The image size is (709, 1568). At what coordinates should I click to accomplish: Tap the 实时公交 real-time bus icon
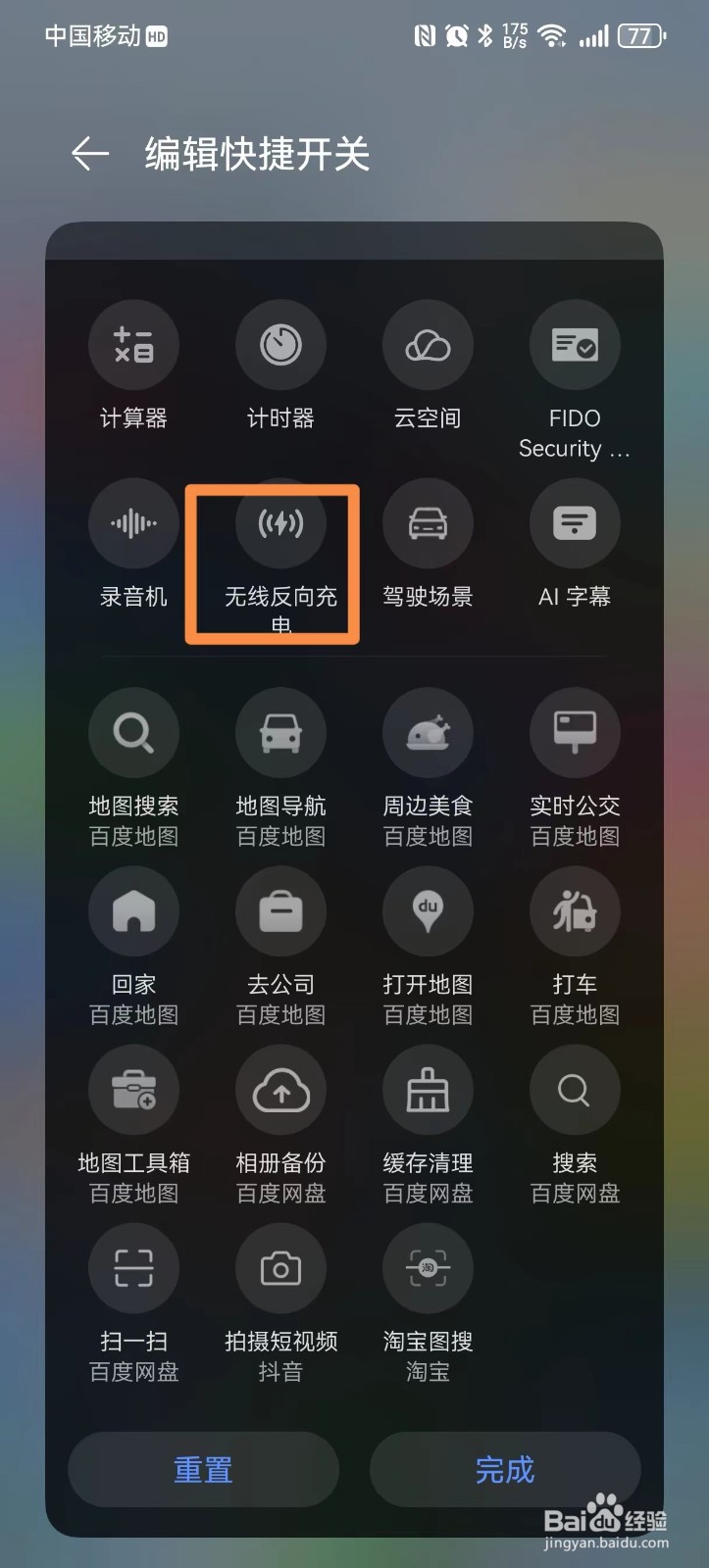[575, 732]
